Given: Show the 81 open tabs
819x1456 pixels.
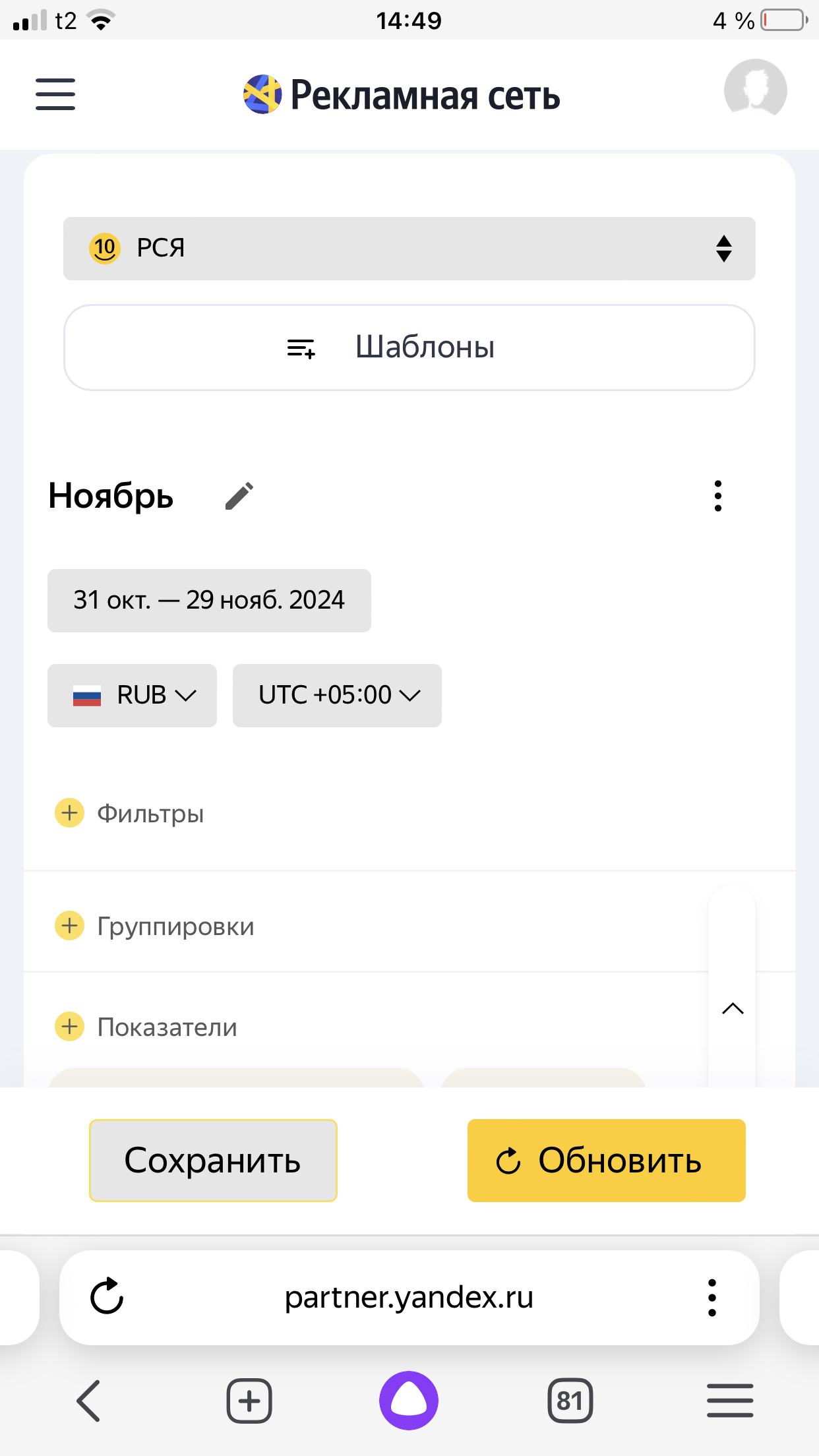Looking at the screenshot, I should coord(570,1401).
